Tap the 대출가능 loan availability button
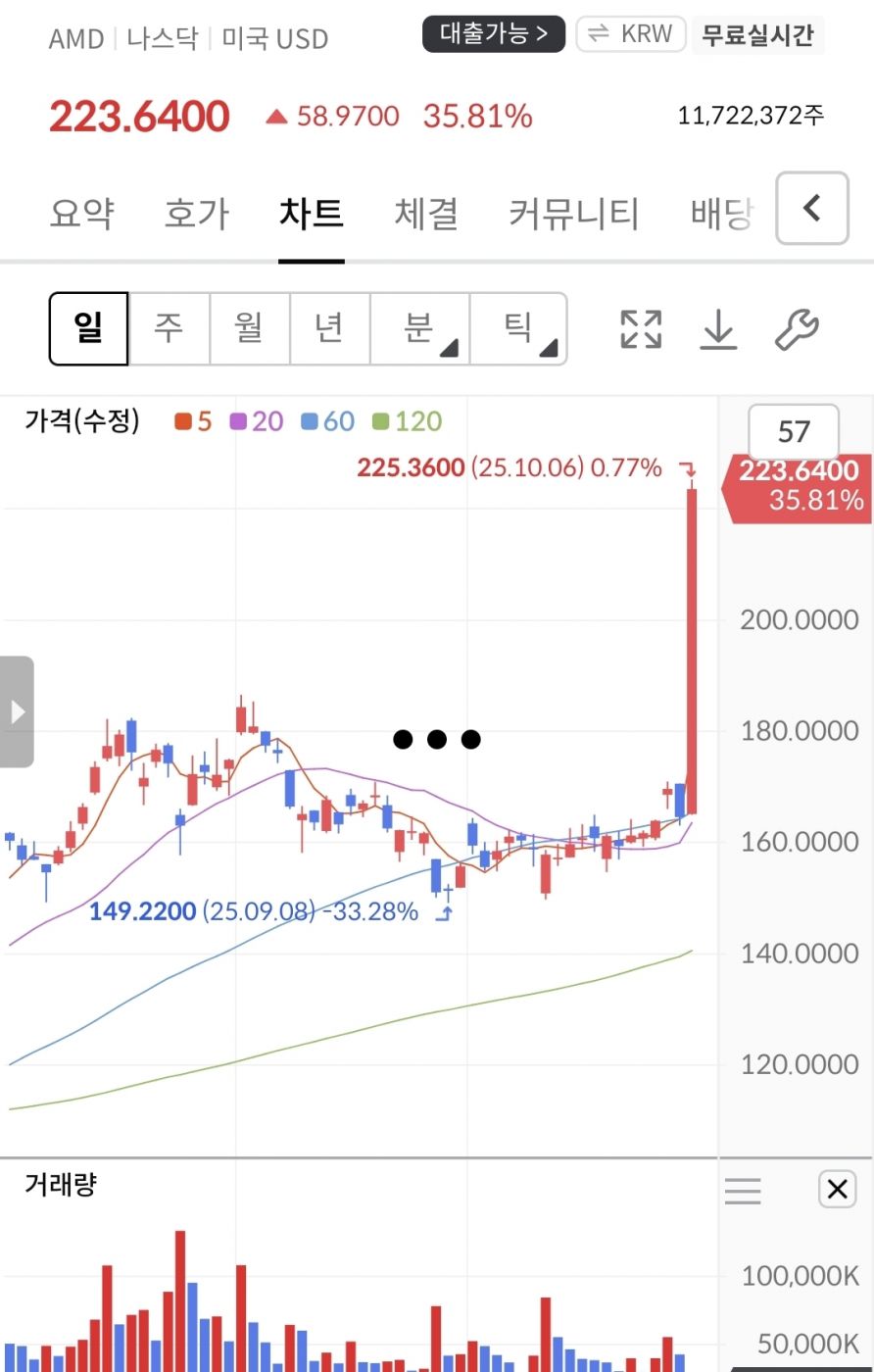The width and height of the screenshot is (874, 1372). tap(494, 34)
